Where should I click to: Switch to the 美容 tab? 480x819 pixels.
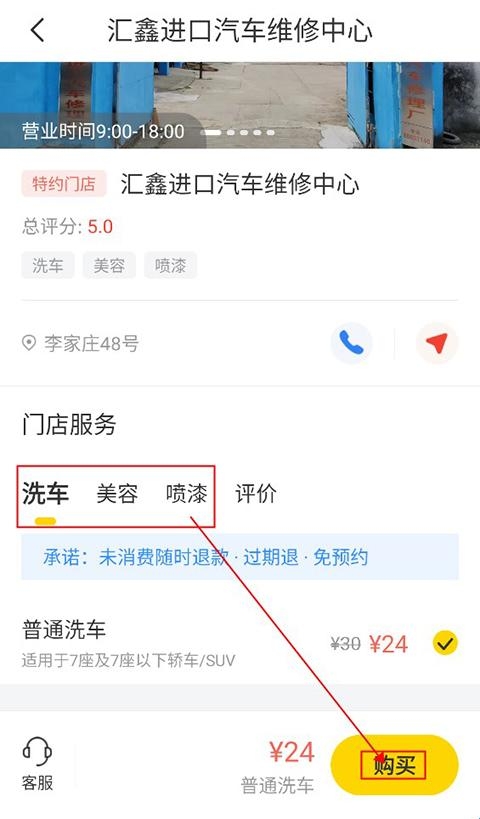pos(117,494)
